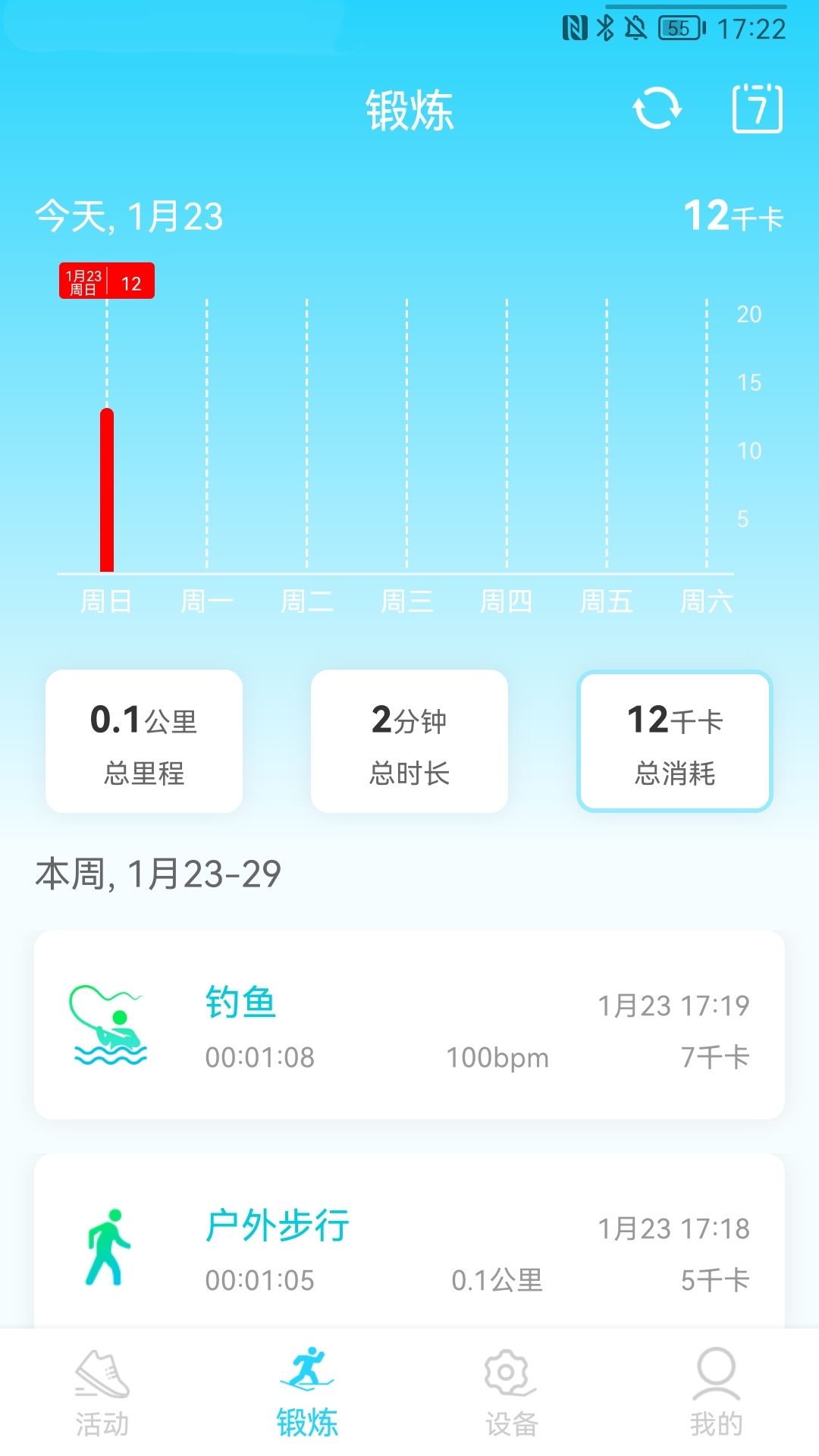819x1456 pixels.
Task: Tap the 周三 label on the chart axis
Action: click(409, 601)
